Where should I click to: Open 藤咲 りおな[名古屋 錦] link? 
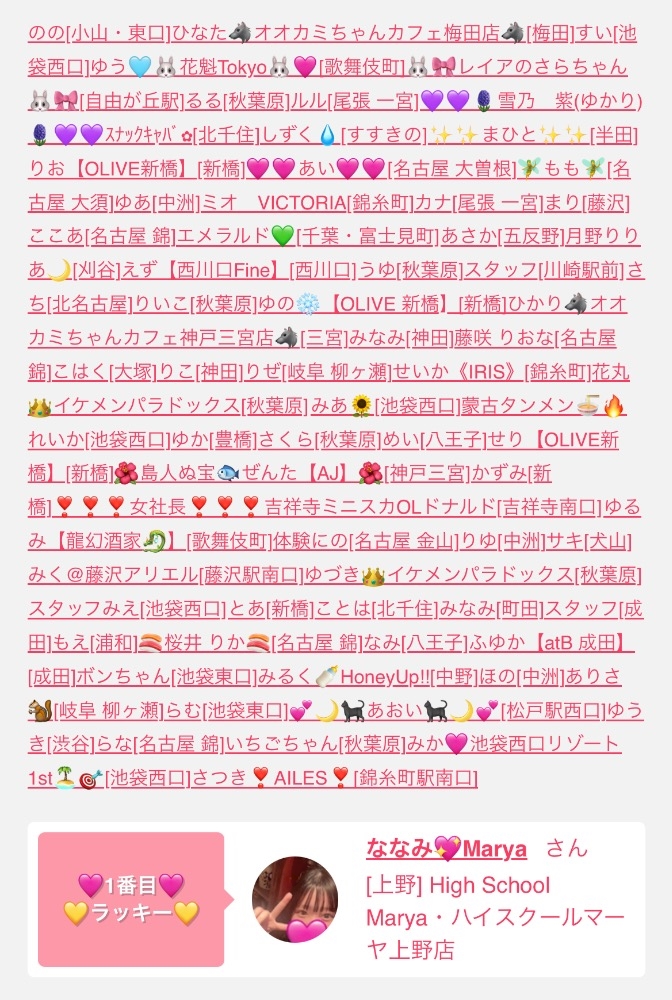535,337
